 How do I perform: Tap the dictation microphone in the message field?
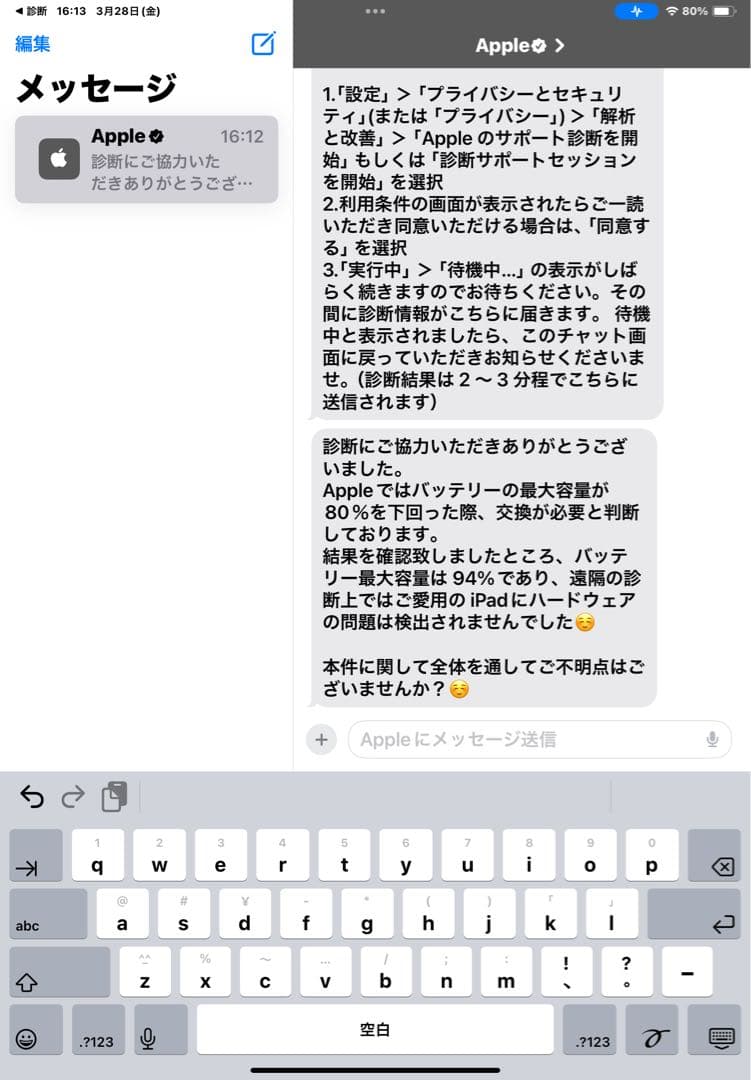(x=712, y=738)
